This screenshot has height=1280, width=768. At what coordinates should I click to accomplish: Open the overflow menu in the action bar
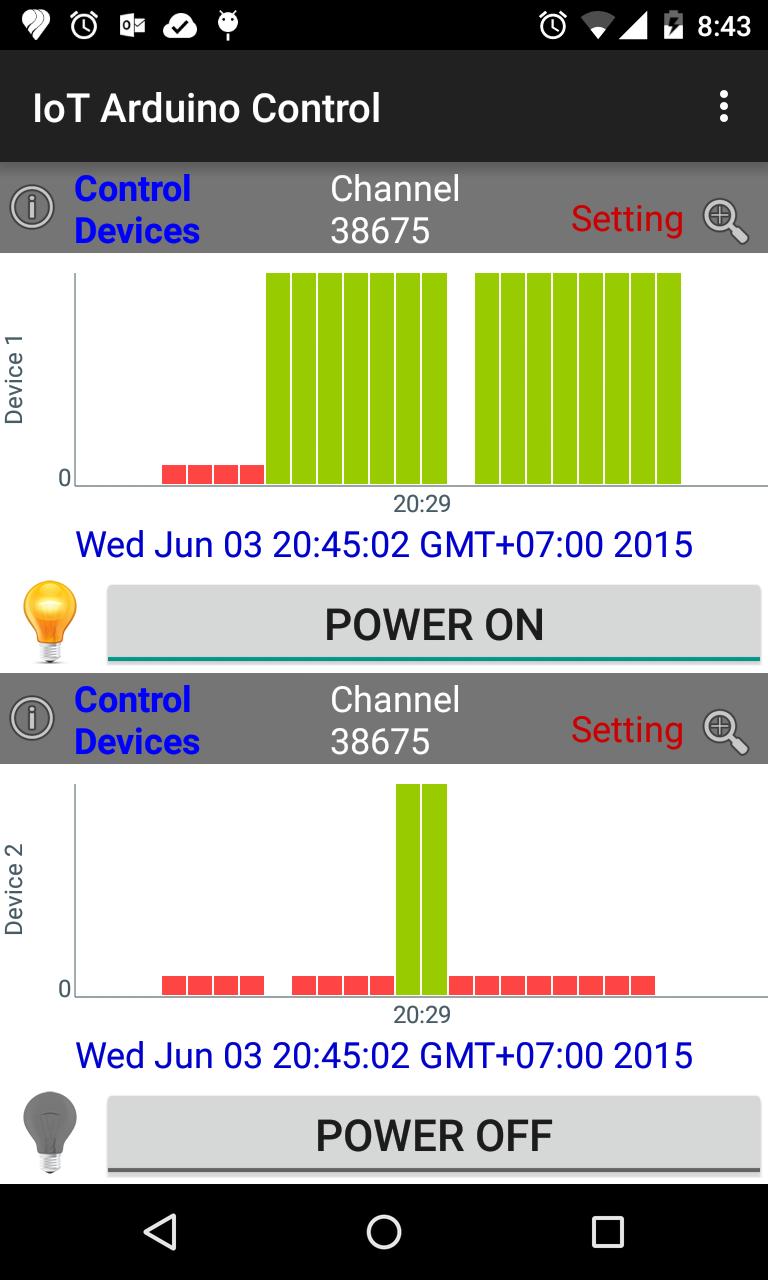[723, 106]
